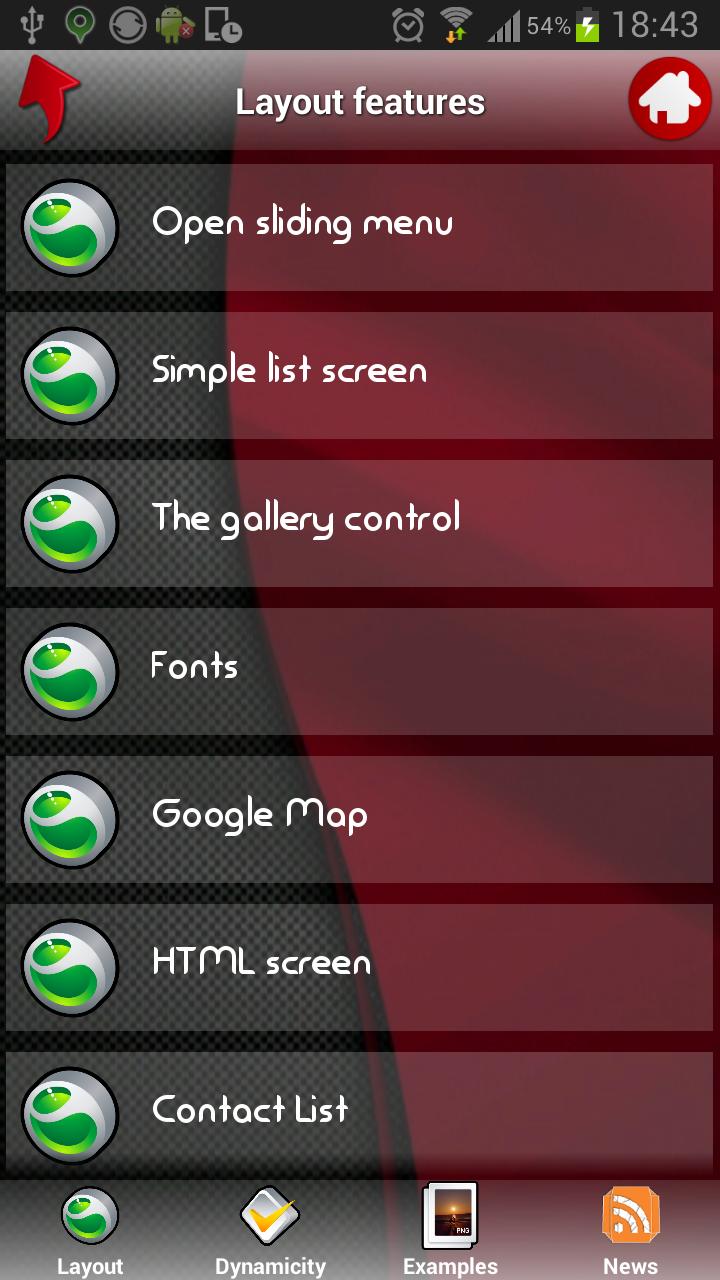Switch to the Dynamicity tab

pos(270,1231)
